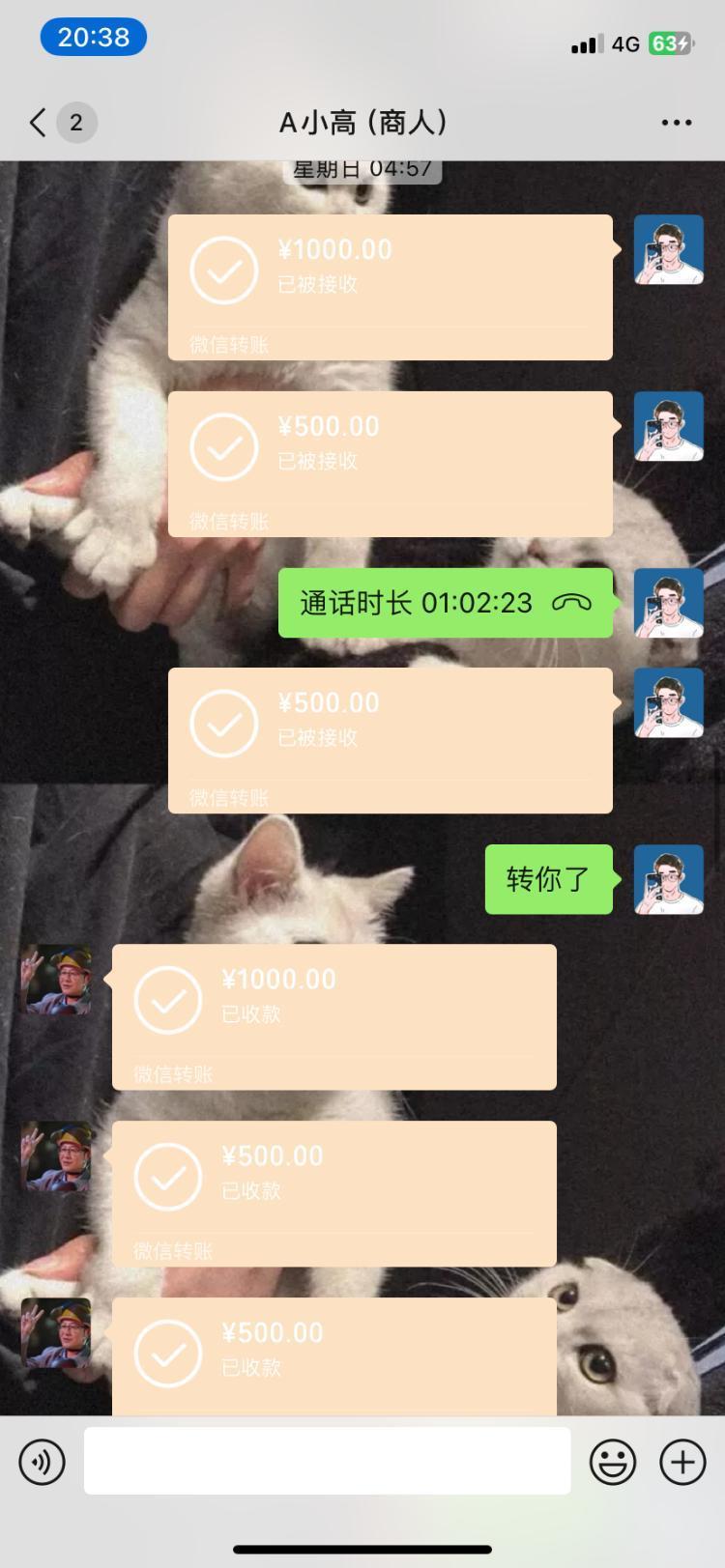
Task: Switch to voice message input
Action: (x=42, y=1462)
